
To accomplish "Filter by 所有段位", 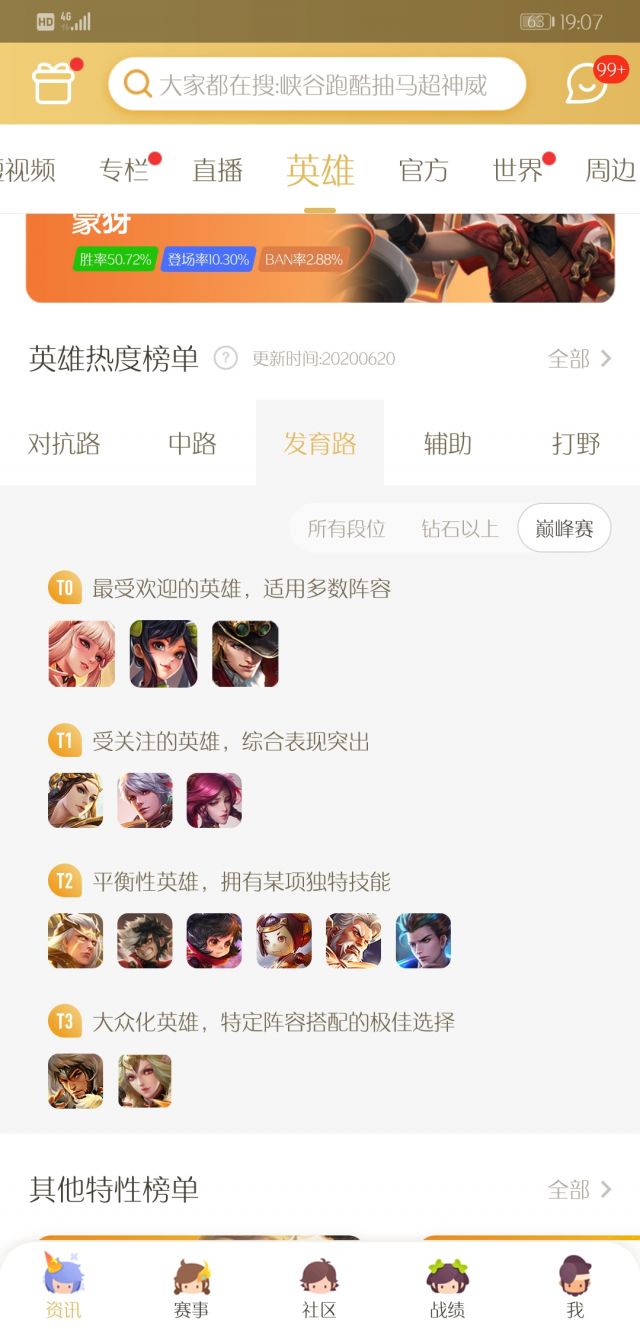I will [x=346, y=529].
